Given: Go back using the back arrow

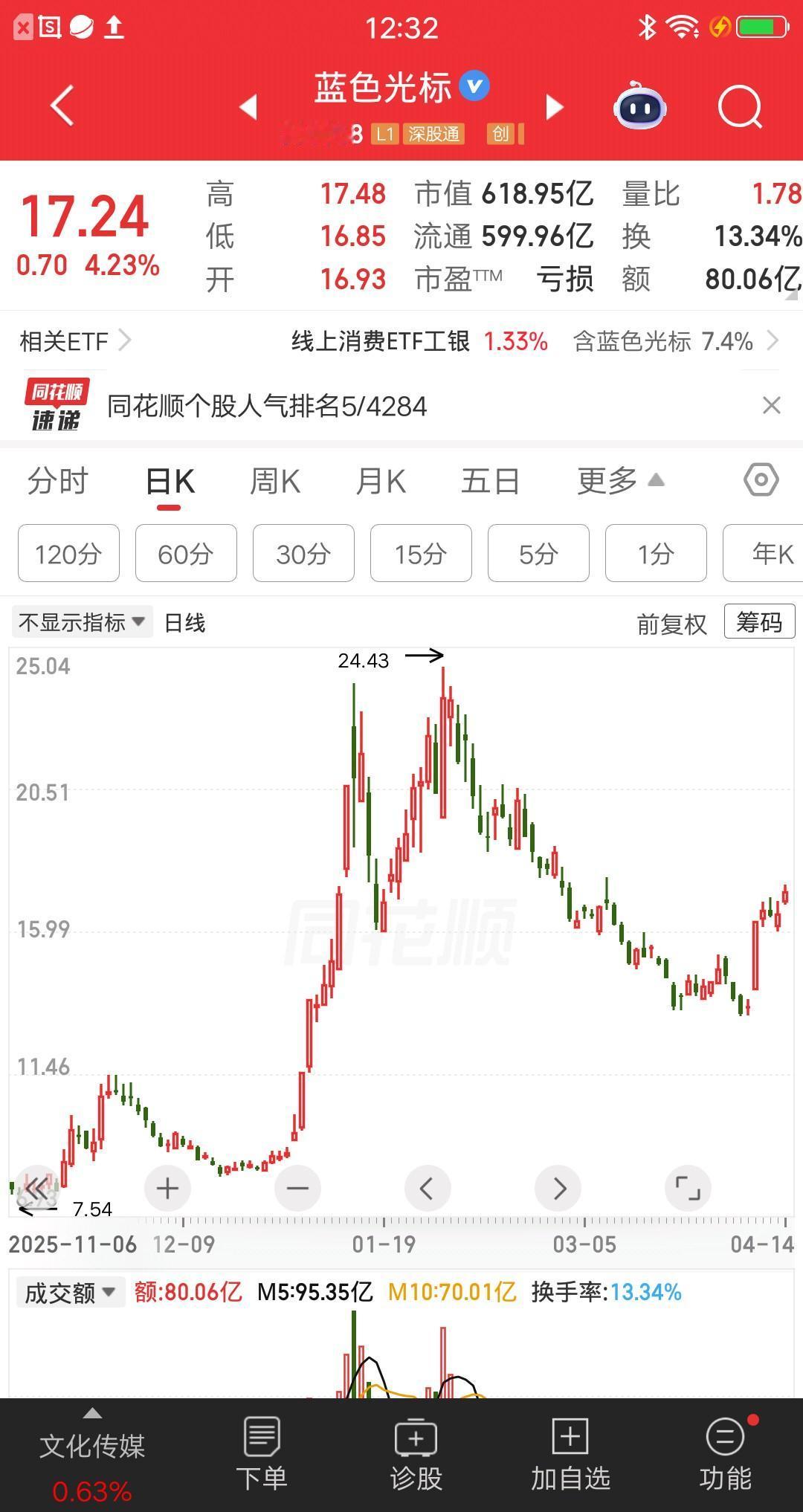Looking at the screenshot, I should 62,106.
